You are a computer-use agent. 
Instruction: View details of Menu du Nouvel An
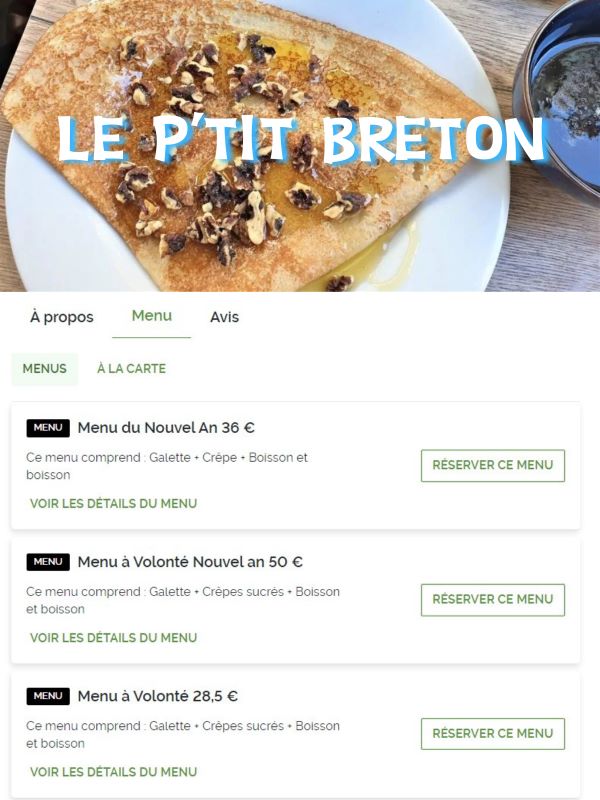[x=113, y=504]
